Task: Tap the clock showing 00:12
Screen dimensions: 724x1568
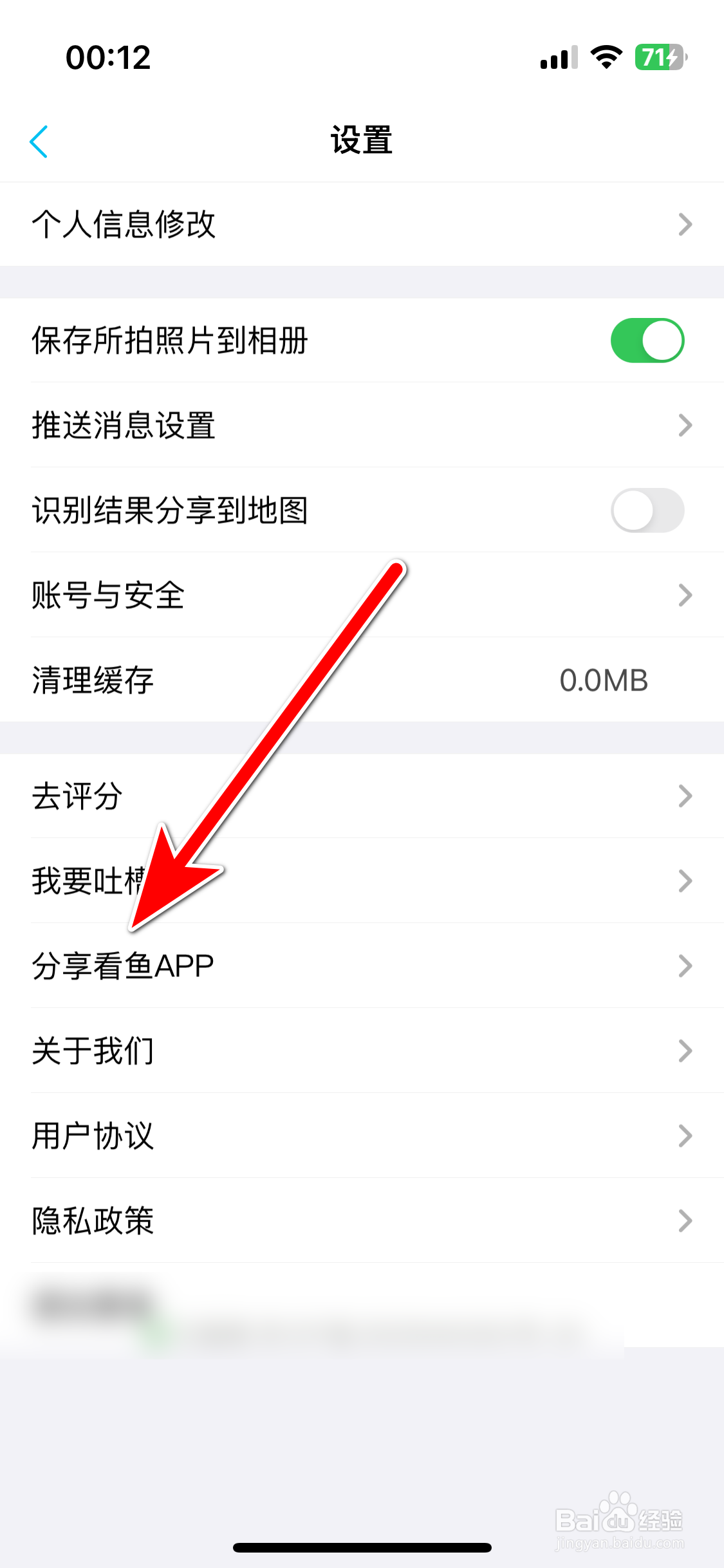Action: (x=108, y=57)
